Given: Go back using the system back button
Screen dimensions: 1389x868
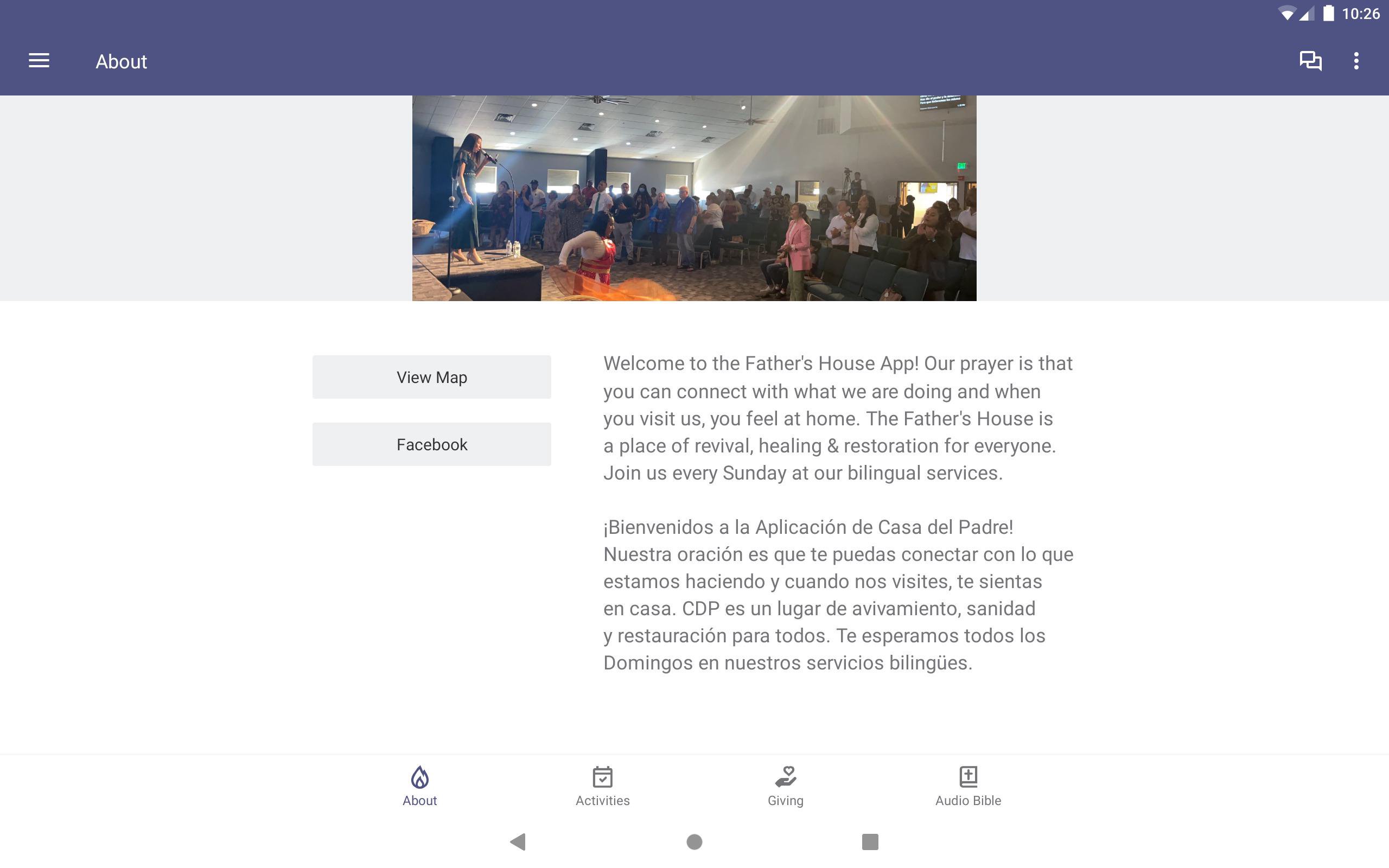Looking at the screenshot, I should pyautogui.click(x=518, y=841).
